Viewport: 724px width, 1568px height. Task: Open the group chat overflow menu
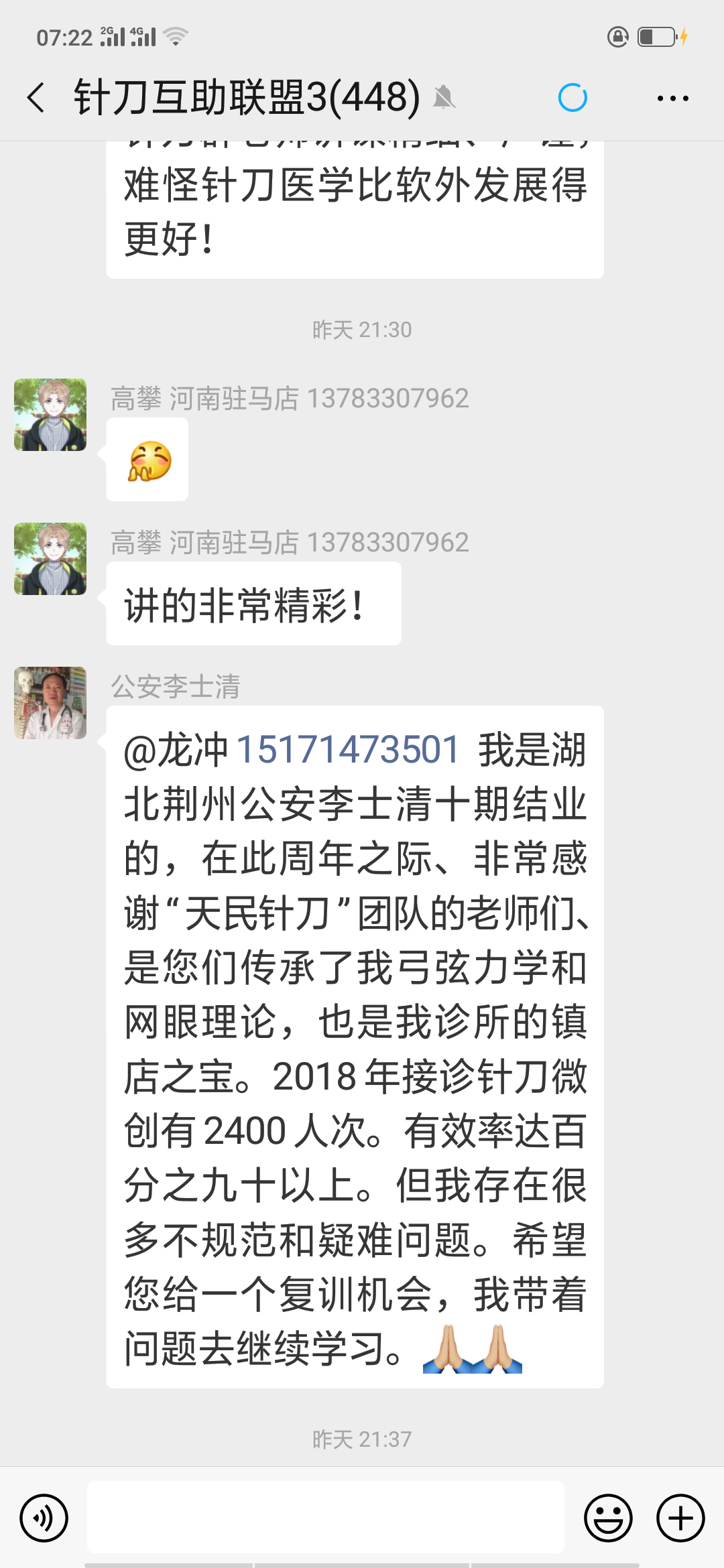click(x=672, y=99)
